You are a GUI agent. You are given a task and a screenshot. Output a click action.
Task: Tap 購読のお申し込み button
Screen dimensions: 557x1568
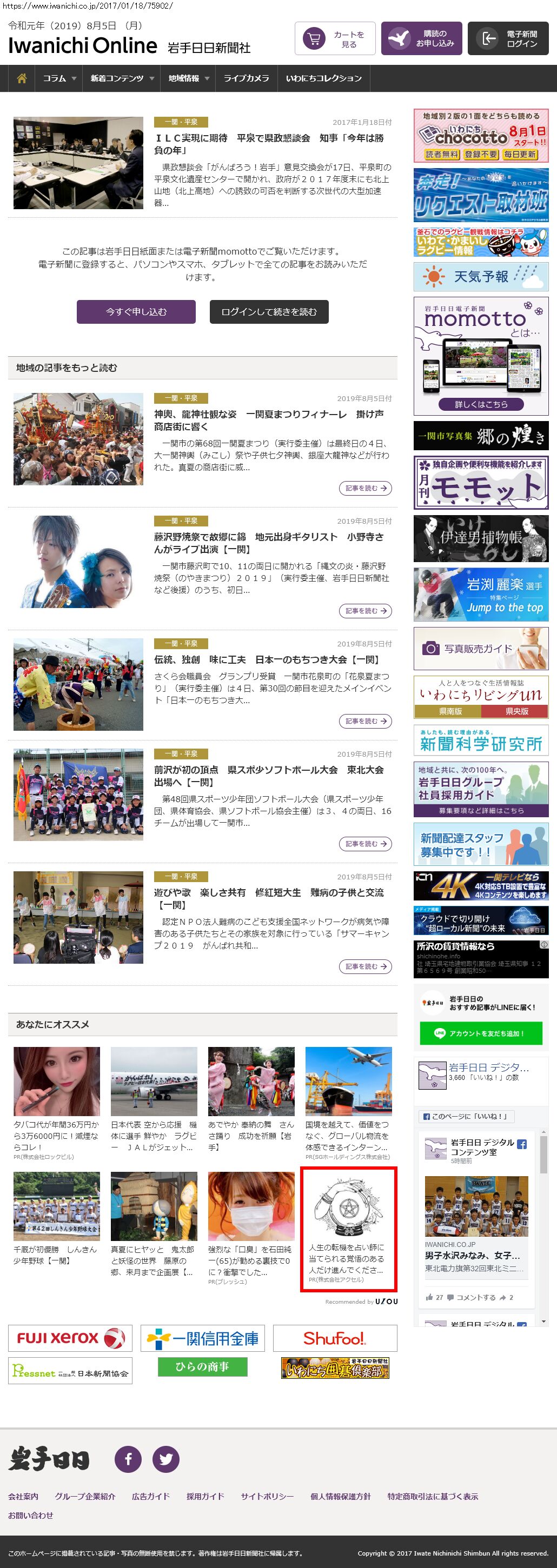[x=421, y=39]
